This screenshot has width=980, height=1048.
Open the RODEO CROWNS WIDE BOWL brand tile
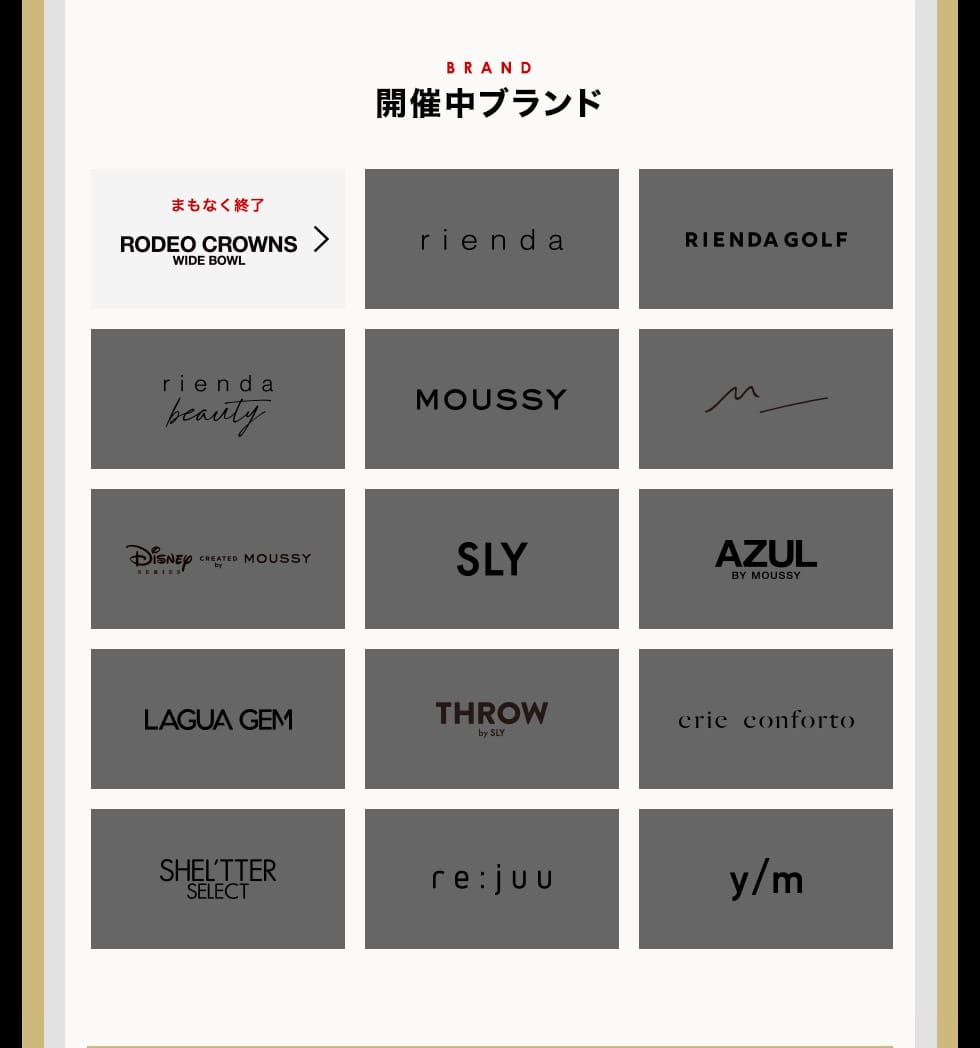[x=218, y=239]
